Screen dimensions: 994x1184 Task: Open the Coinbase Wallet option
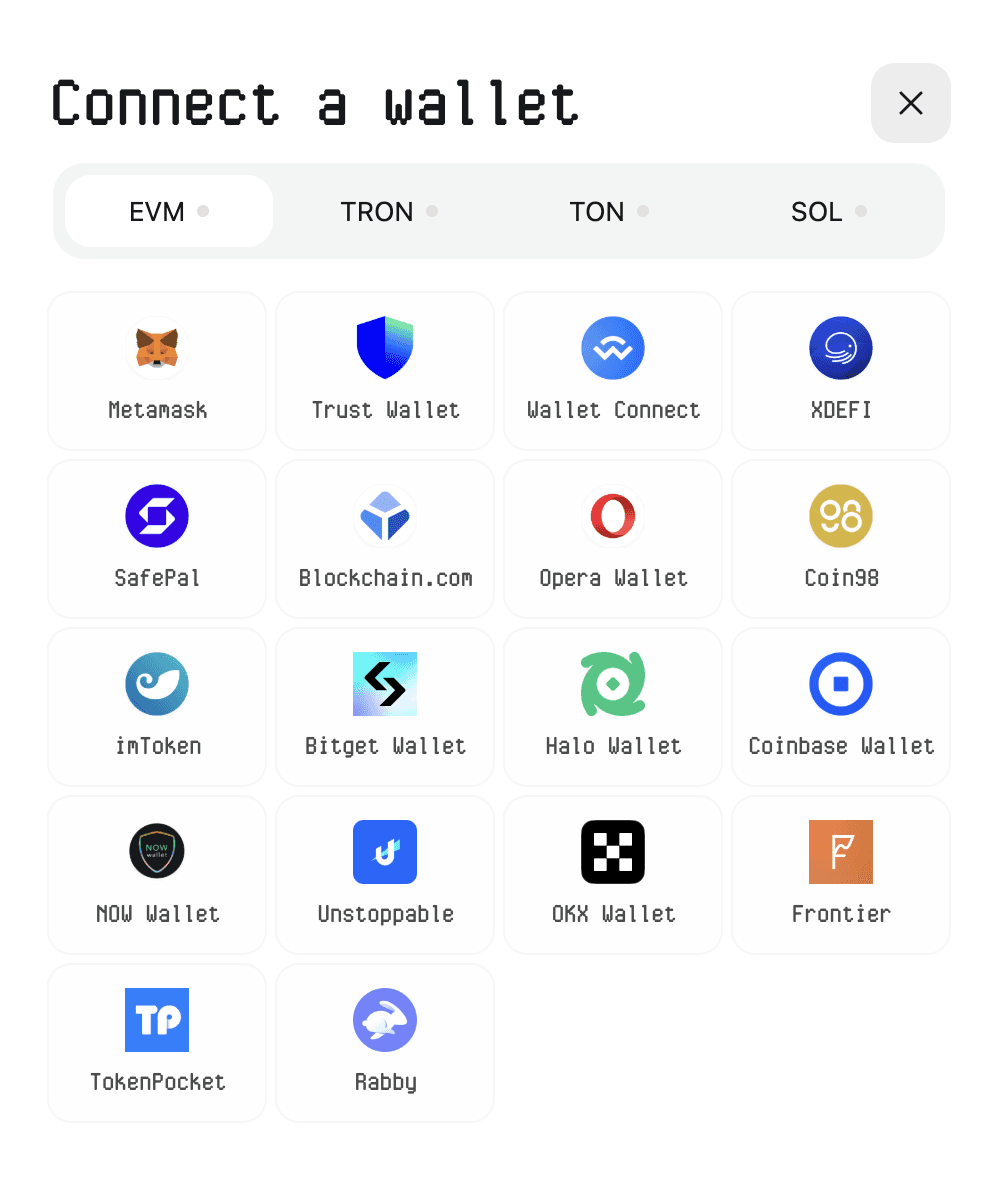coord(841,684)
